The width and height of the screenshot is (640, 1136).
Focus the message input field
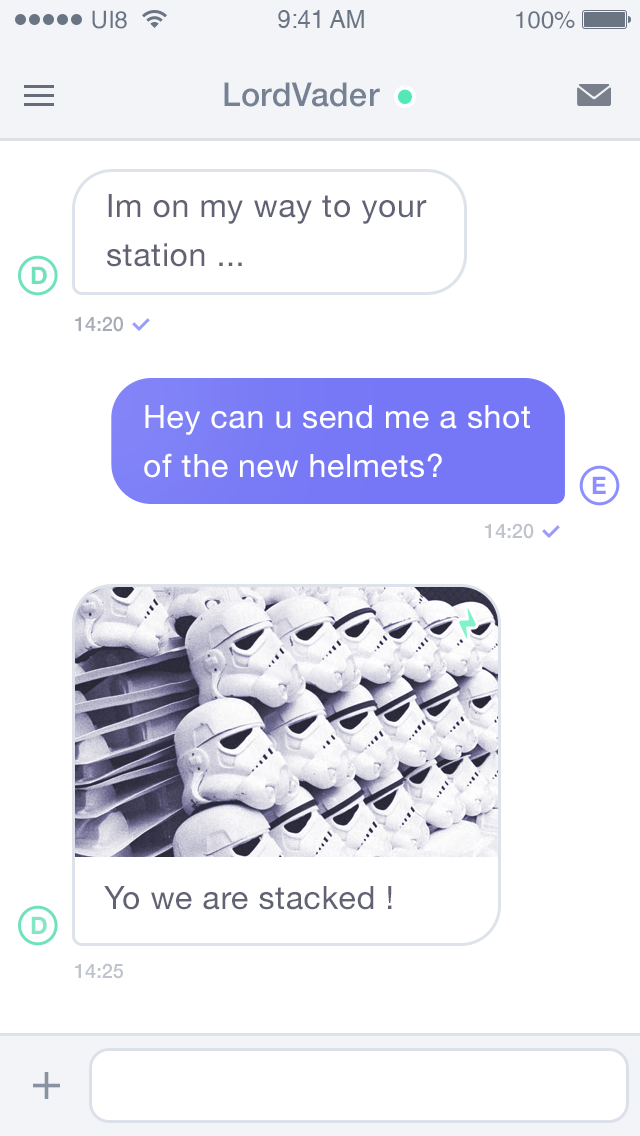[359, 1085]
